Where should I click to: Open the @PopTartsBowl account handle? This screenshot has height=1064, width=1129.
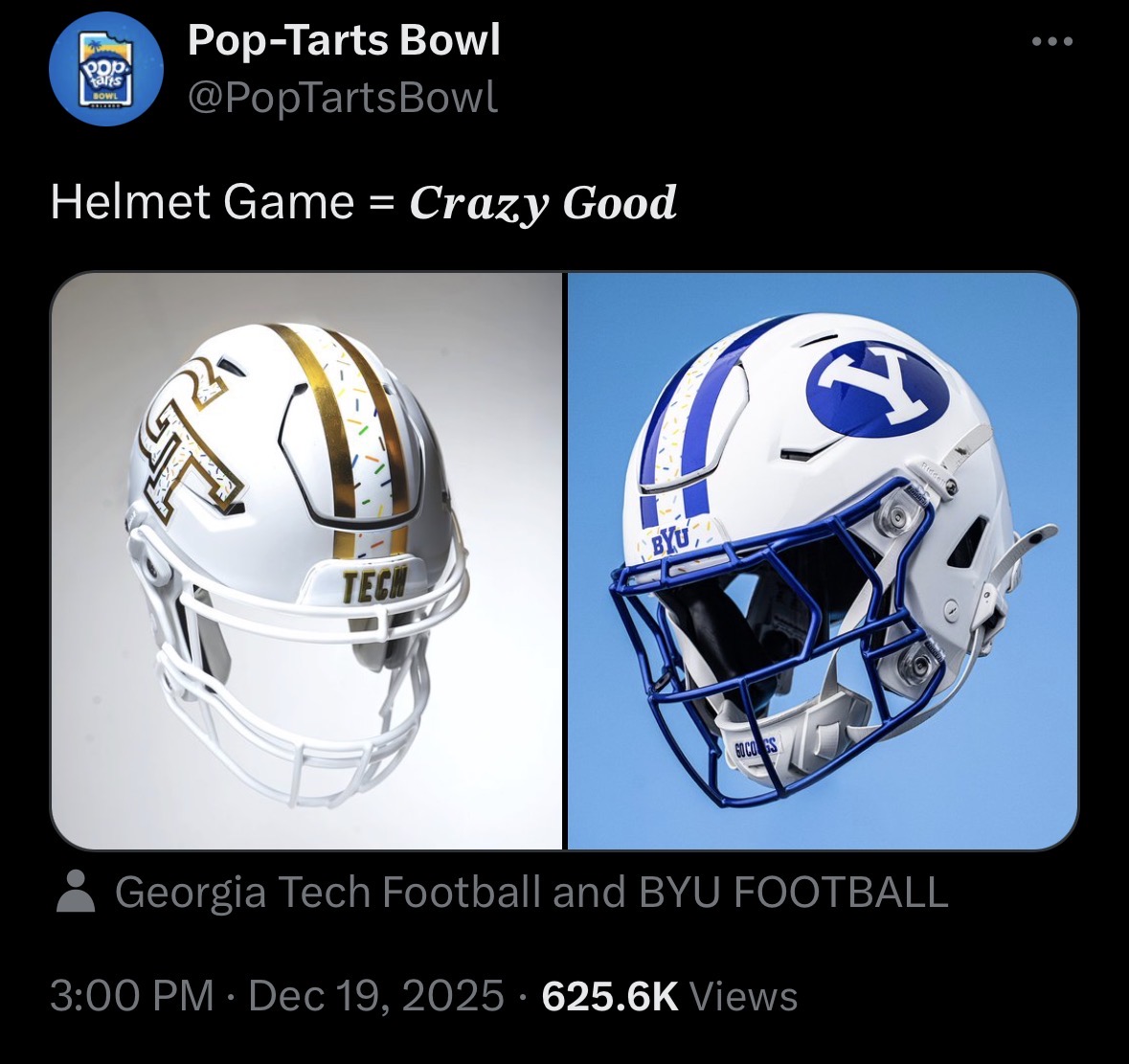pyautogui.click(x=343, y=97)
